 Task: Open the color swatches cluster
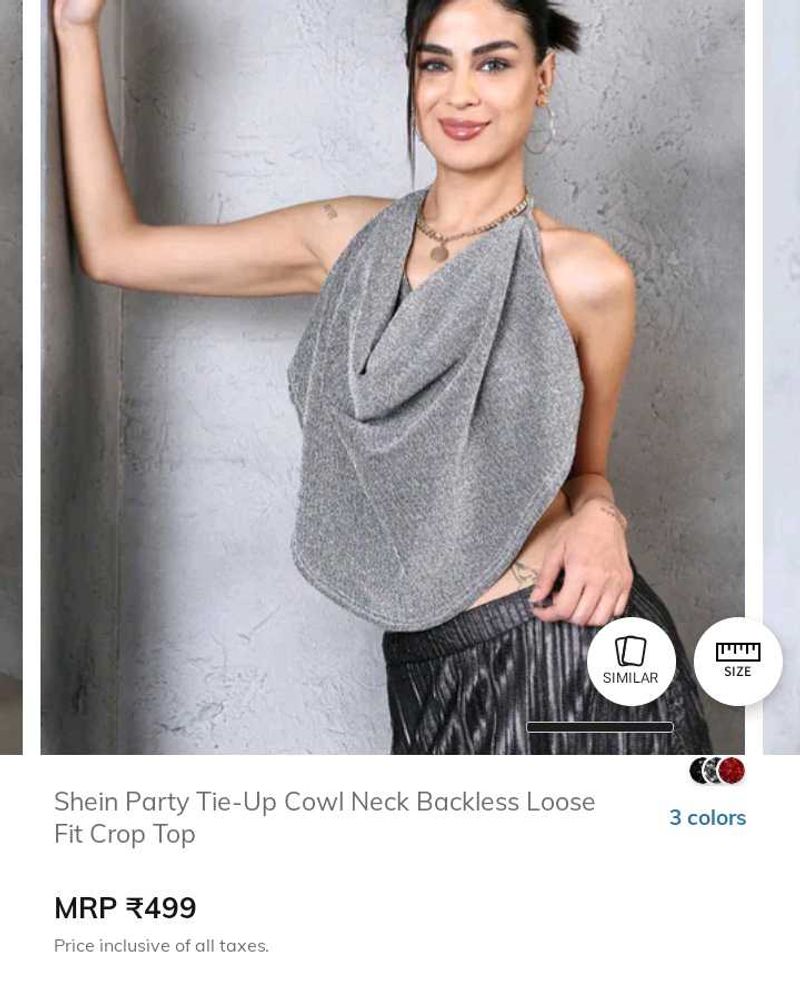[717, 771]
